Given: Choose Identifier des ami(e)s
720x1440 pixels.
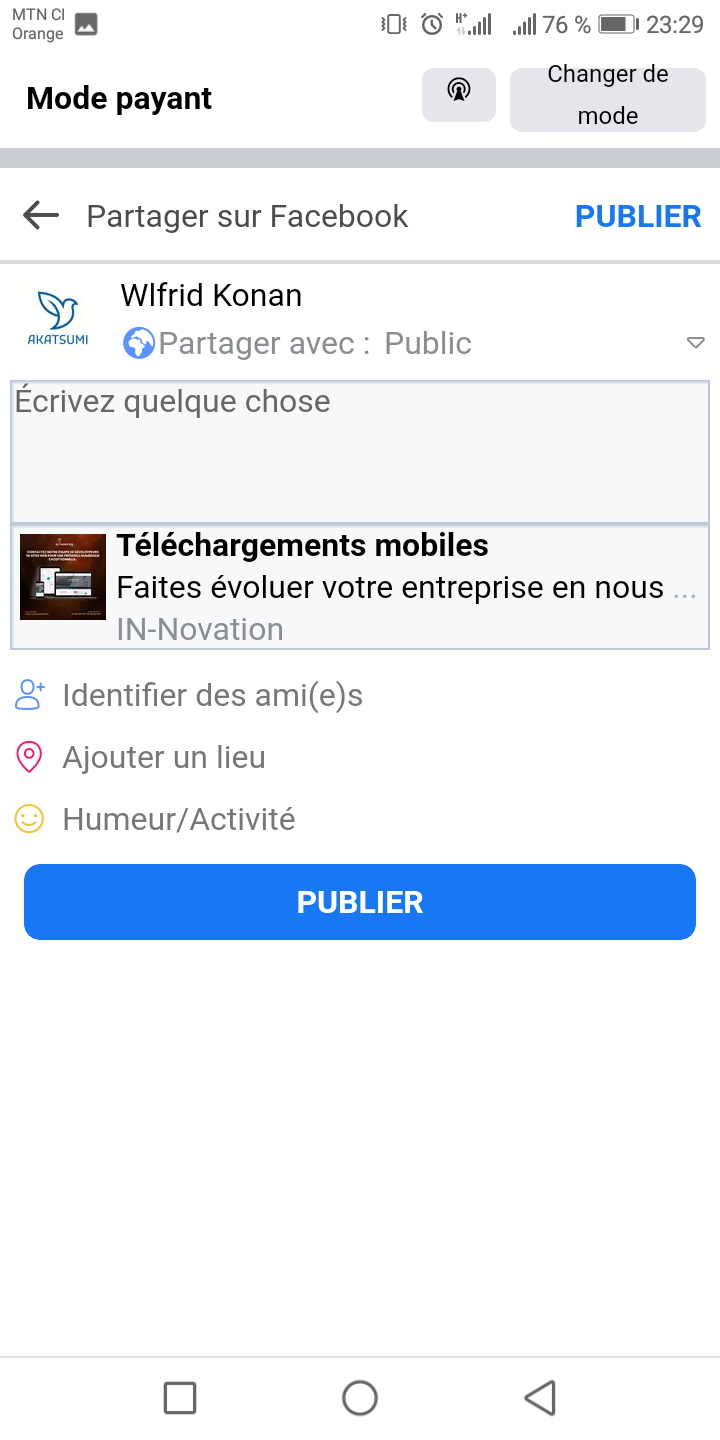Looking at the screenshot, I should tap(212, 695).
